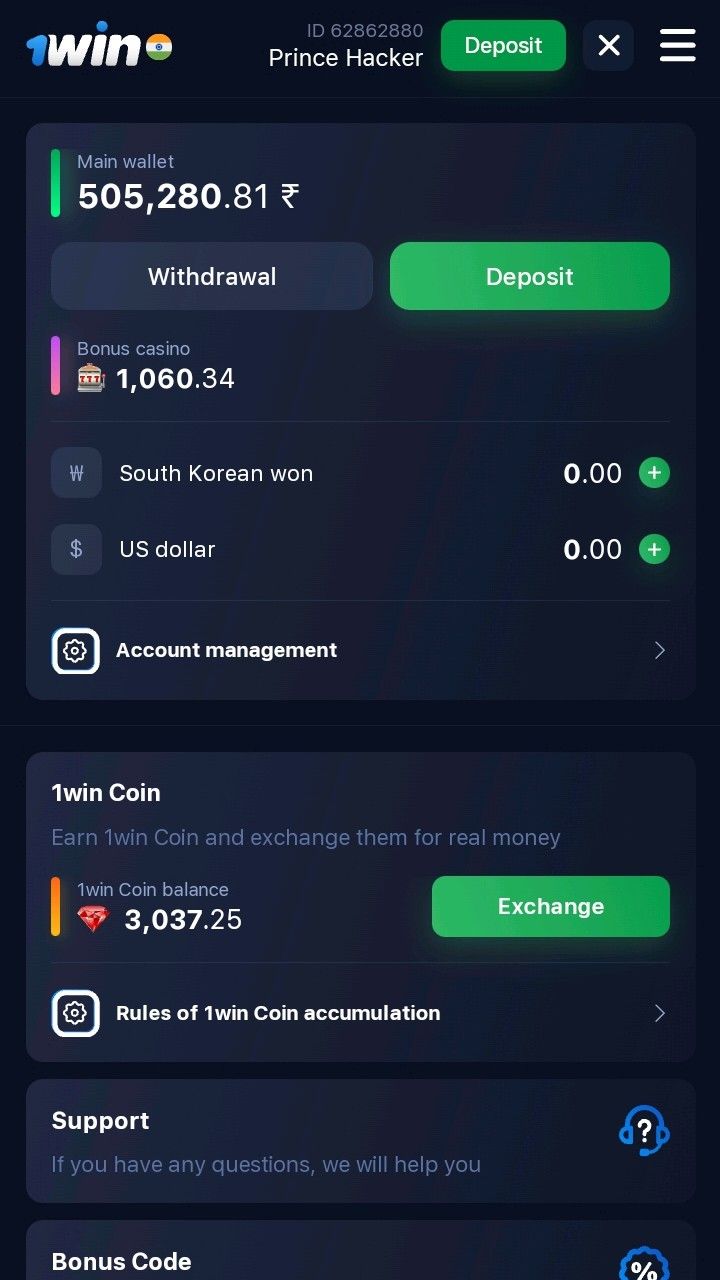Screen dimensions: 720x1280
Task: Open Rules of 1win Coin accumulation
Action: coord(360,1013)
